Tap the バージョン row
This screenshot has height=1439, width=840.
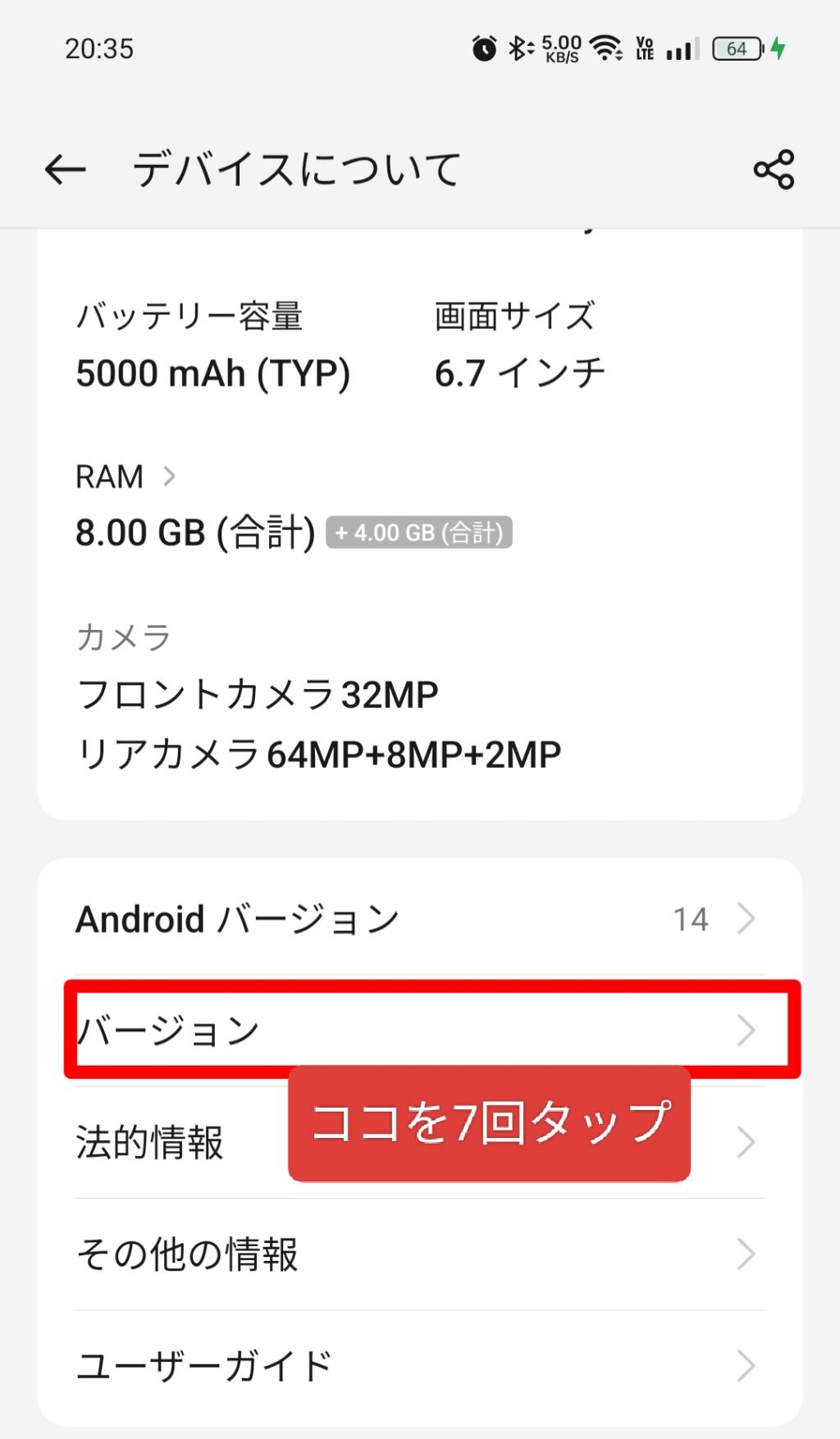418,1030
